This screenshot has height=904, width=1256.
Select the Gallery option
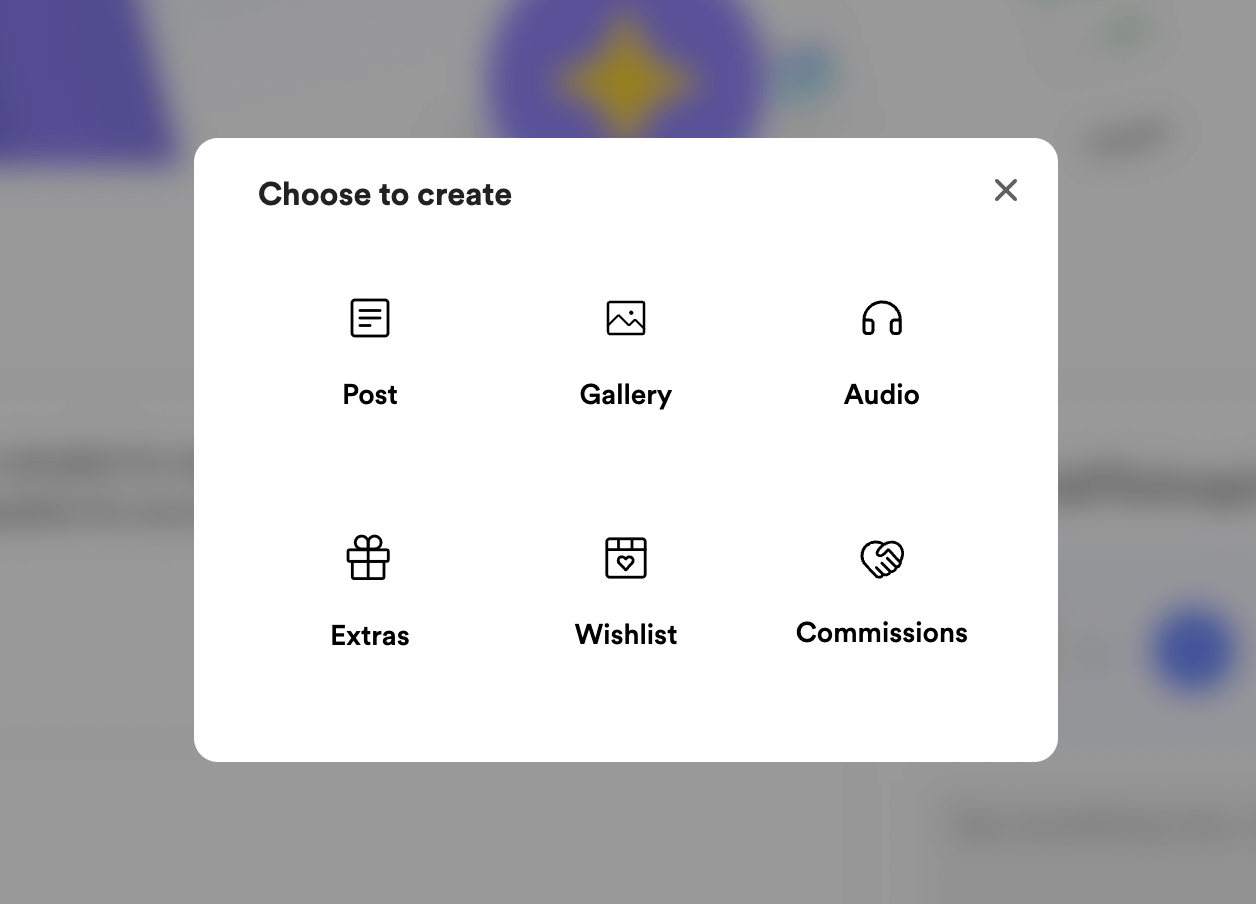click(626, 352)
